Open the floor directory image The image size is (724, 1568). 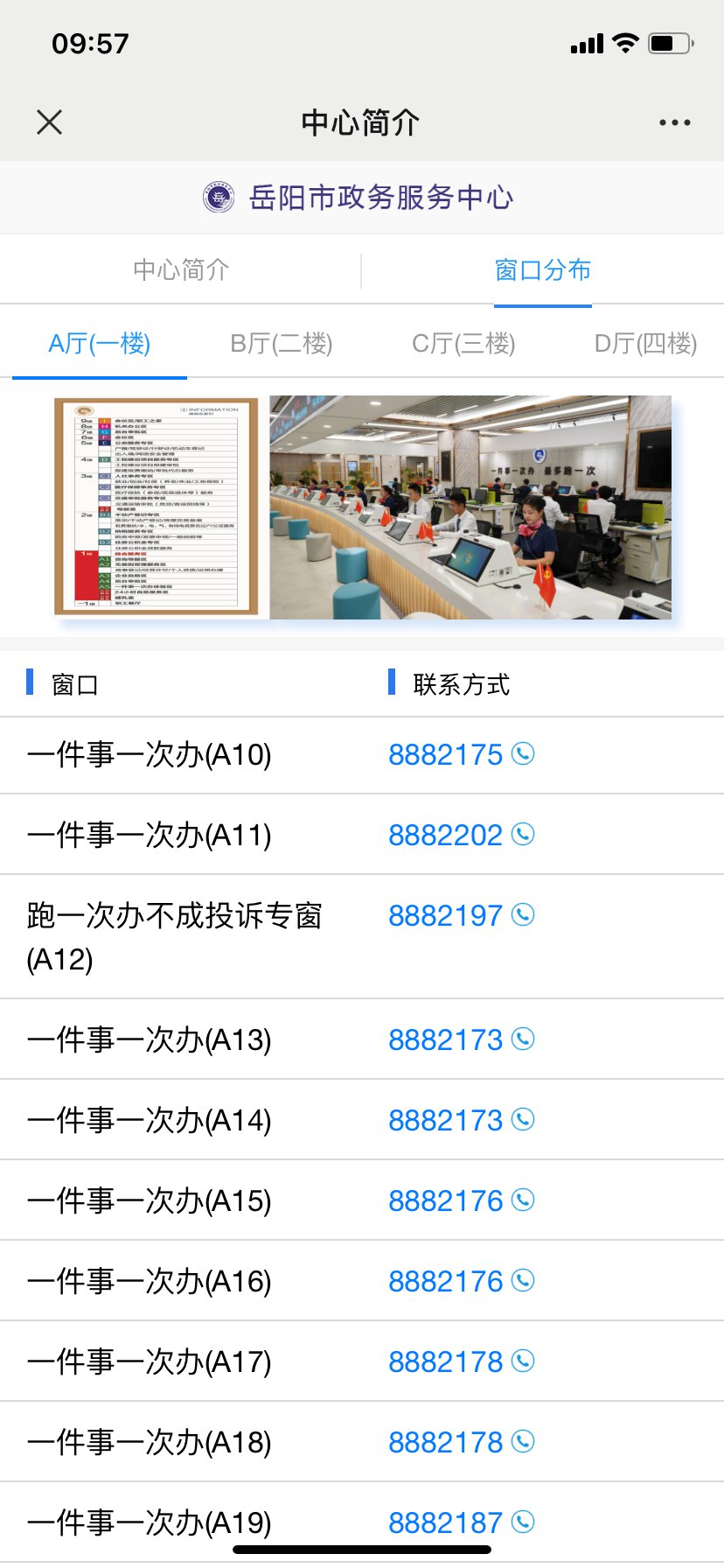click(157, 507)
